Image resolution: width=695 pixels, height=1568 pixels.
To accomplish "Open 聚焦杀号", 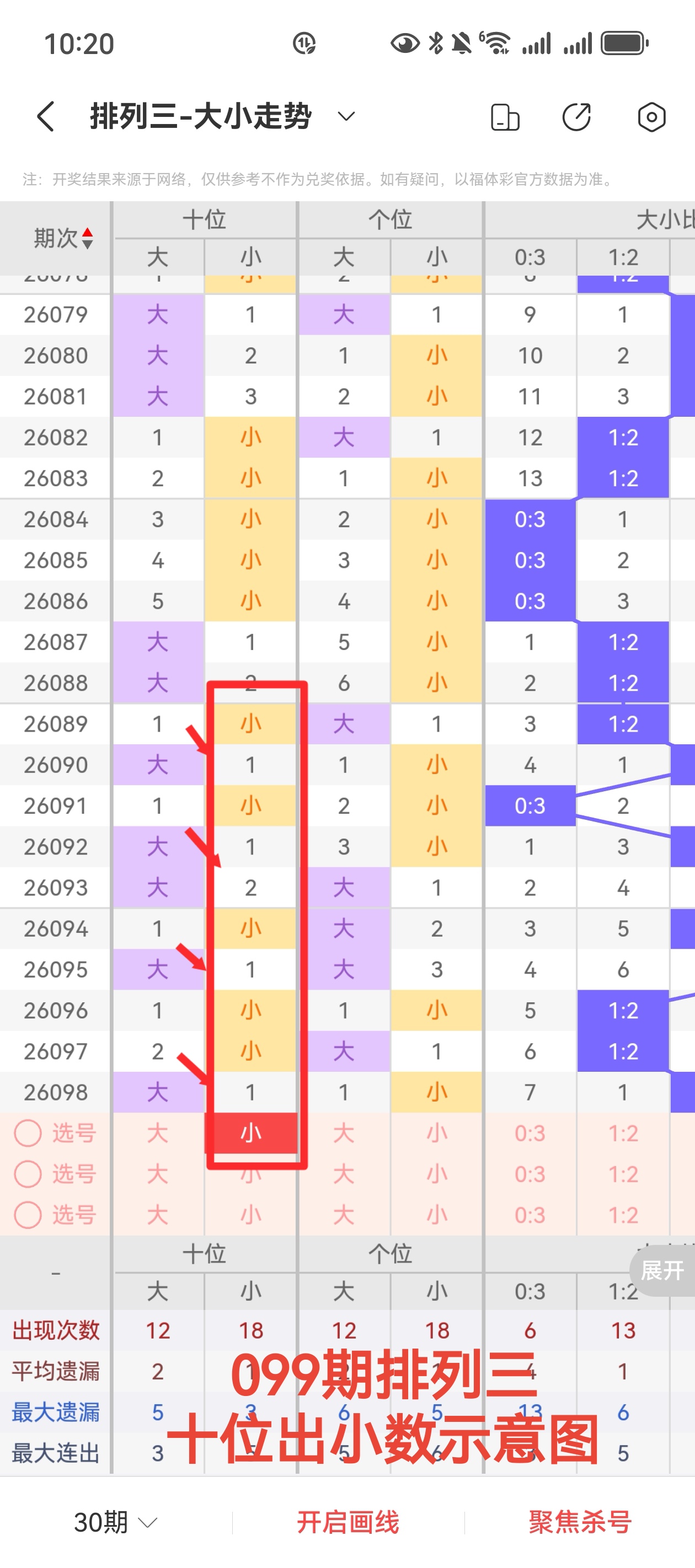I will tap(580, 1522).
